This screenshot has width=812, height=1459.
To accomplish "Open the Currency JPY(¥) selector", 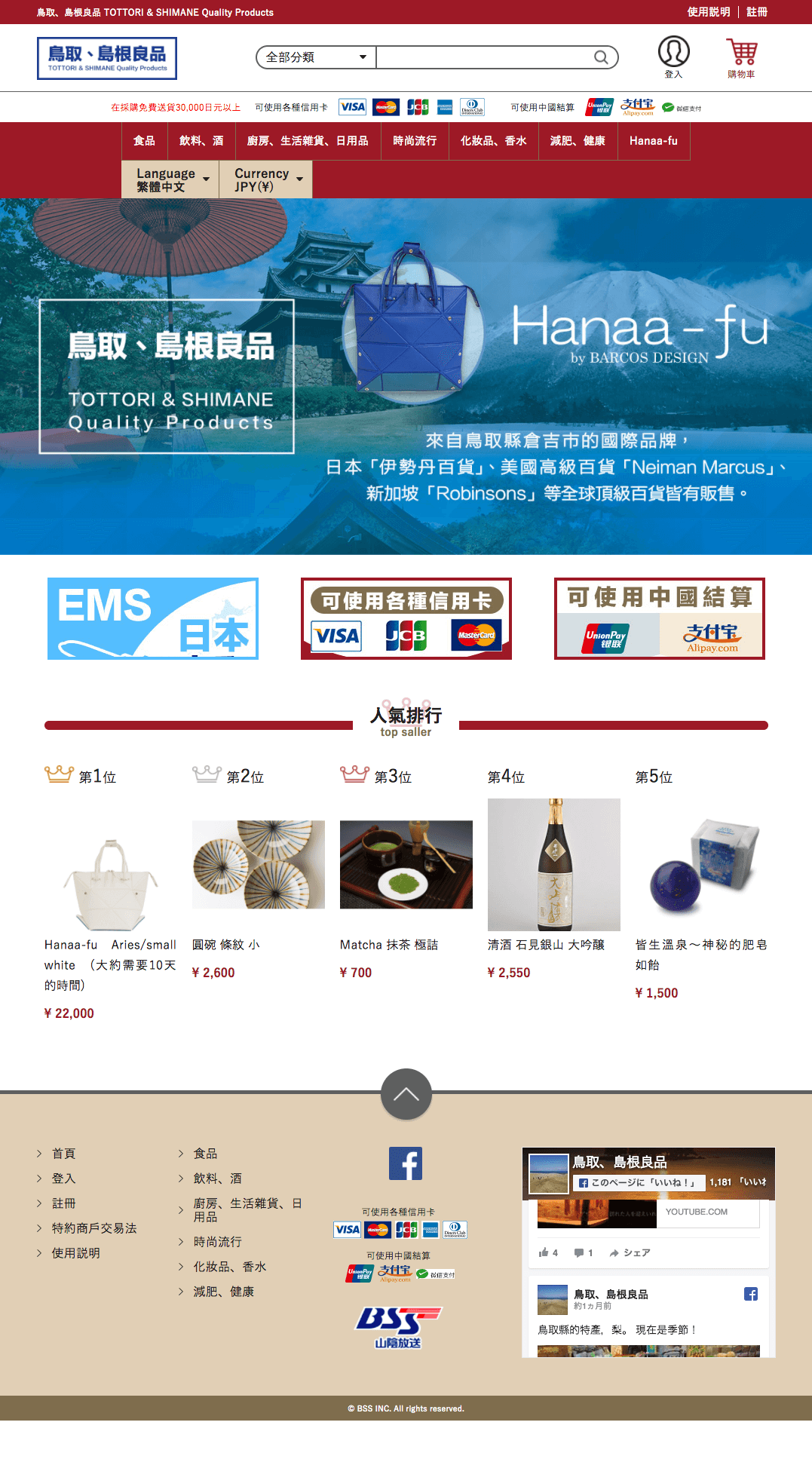I will click(266, 179).
